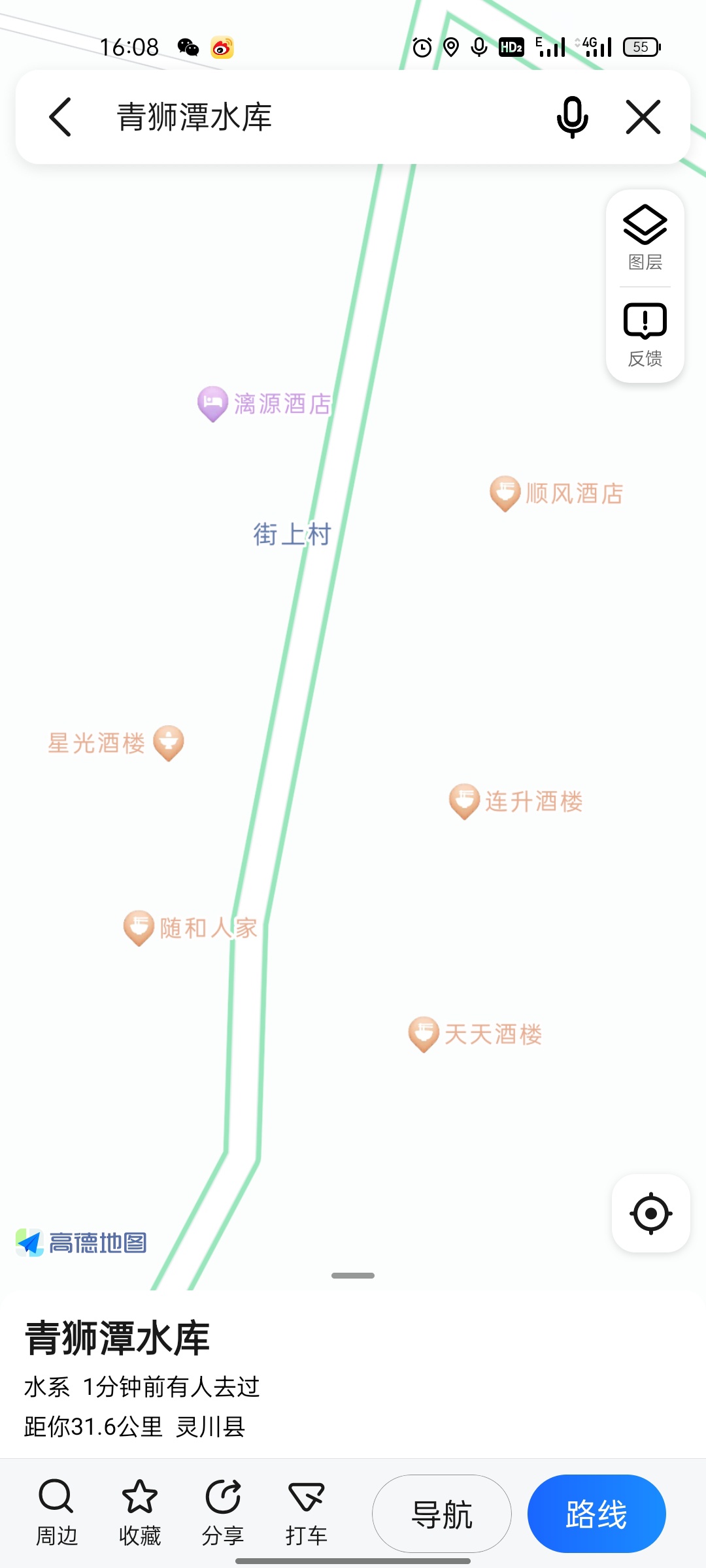The height and width of the screenshot is (1568, 706).
Task: Select the 漓源酒店 hotel marker
Action: pyautogui.click(x=213, y=403)
